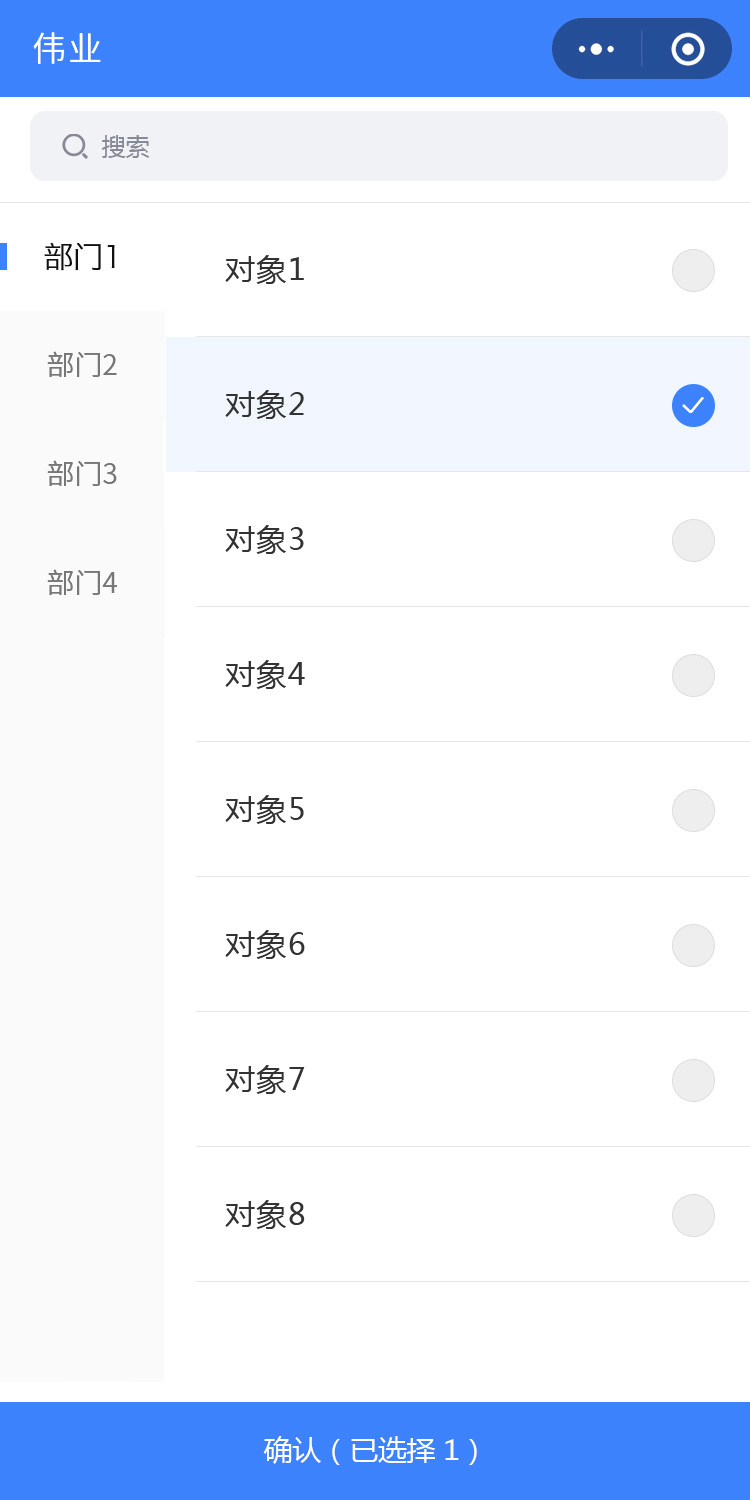This screenshot has width=750, height=1500.
Task: Open the mini program more options menu
Action: [596, 49]
